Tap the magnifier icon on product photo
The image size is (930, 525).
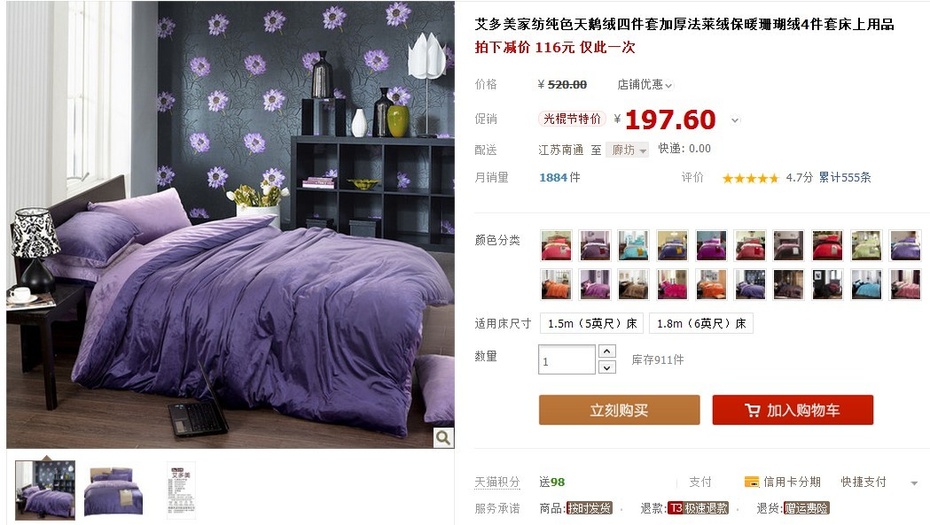[x=443, y=437]
